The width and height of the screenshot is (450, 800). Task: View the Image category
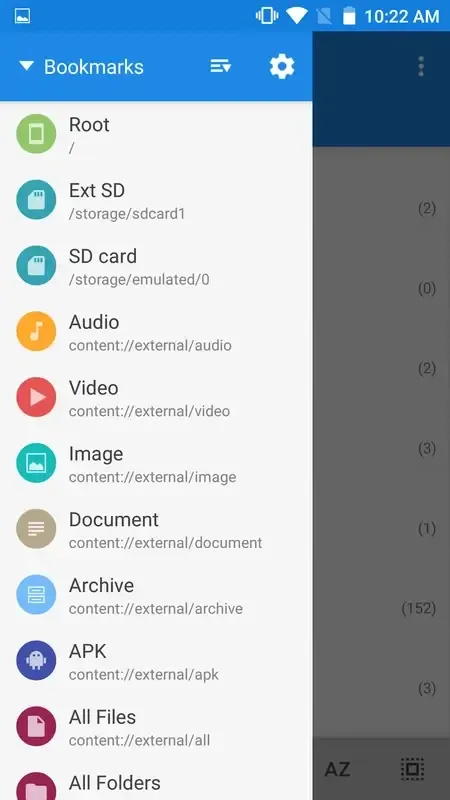click(156, 463)
